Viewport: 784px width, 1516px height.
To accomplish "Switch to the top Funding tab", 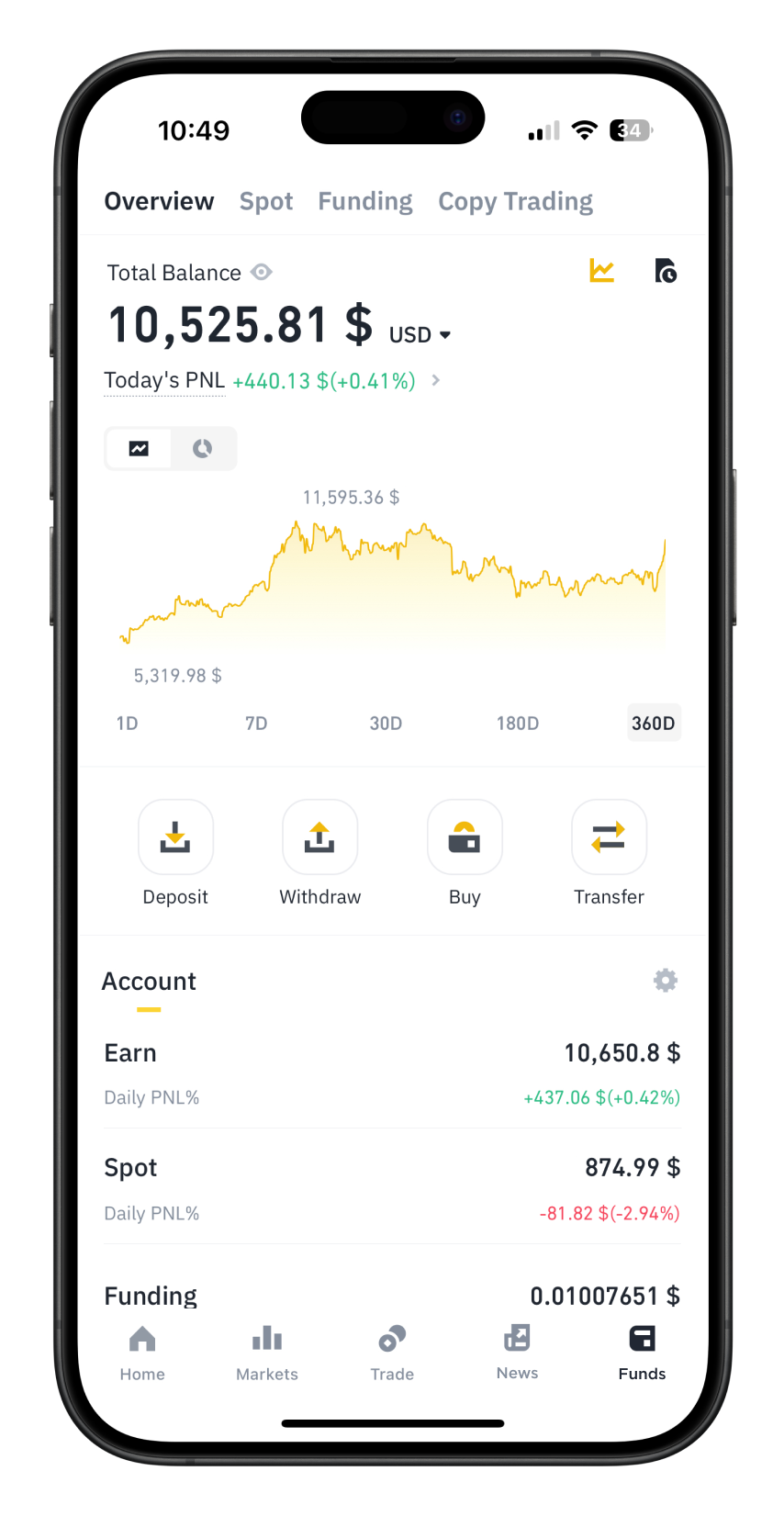I will (x=365, y=201).
